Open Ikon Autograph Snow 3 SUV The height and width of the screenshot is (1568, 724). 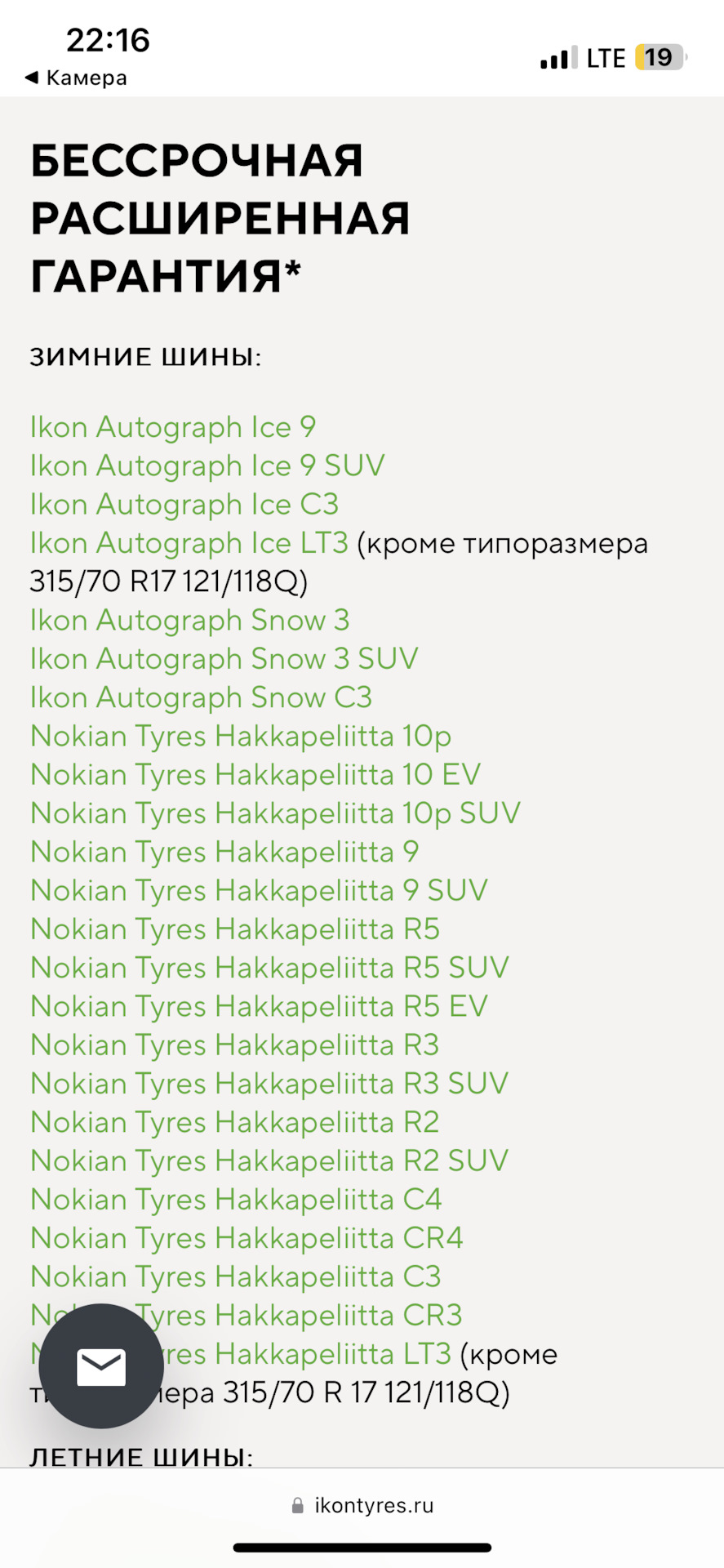tap(224, 658)
